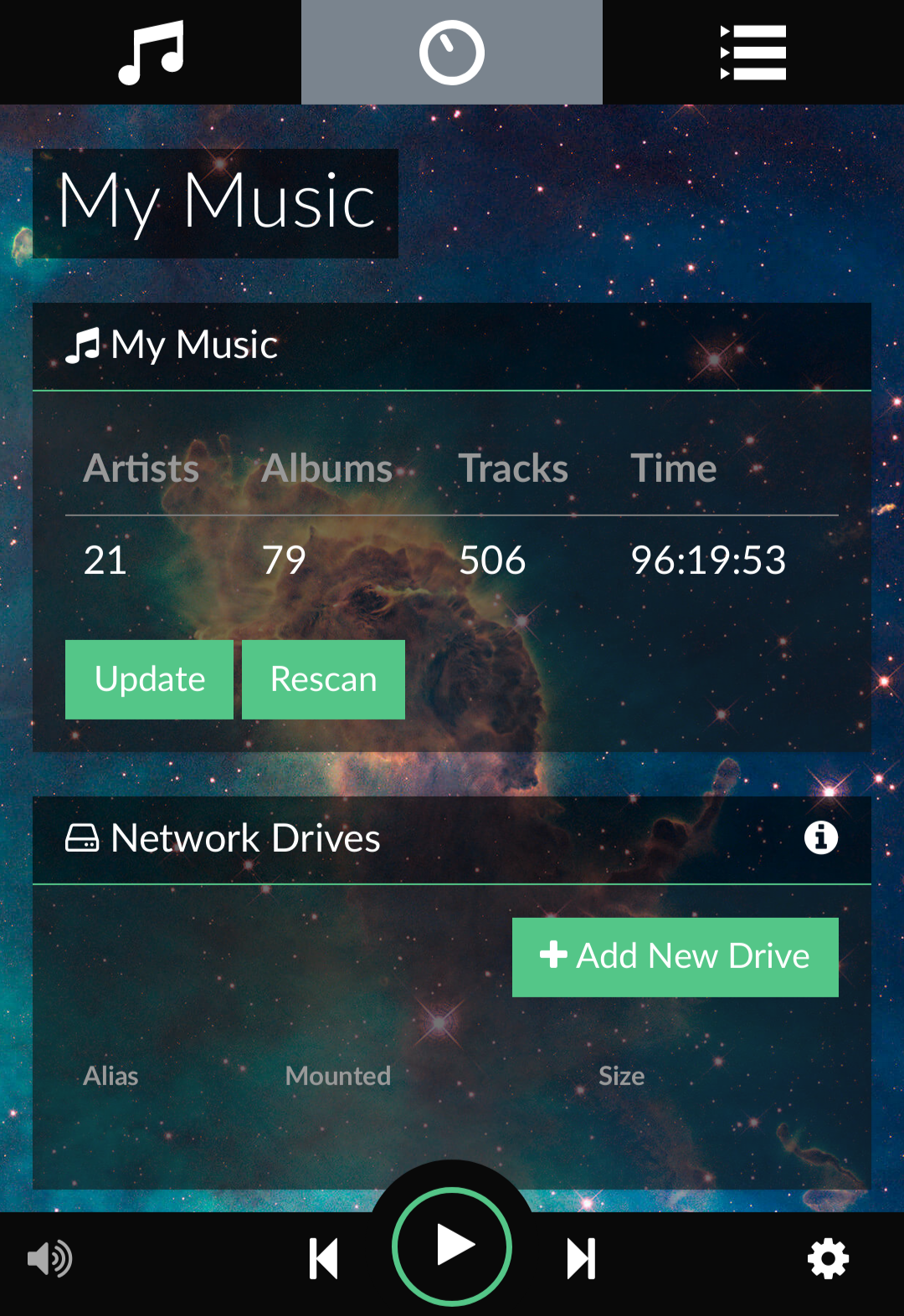The image size is (904, 1316).
Task: Start playback with the play button
Action: [452, 1247]
